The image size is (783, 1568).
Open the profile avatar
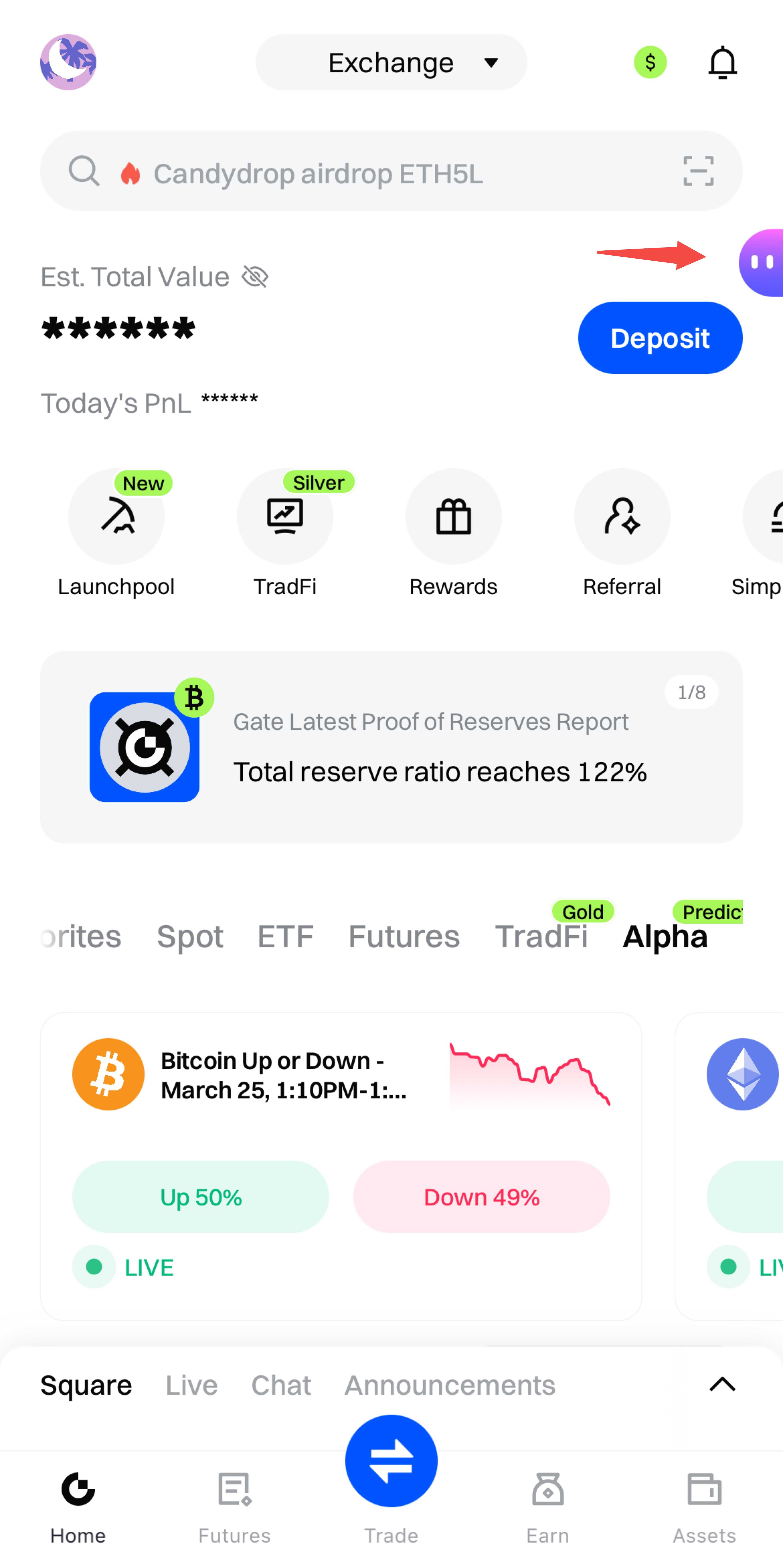point(68,62)
